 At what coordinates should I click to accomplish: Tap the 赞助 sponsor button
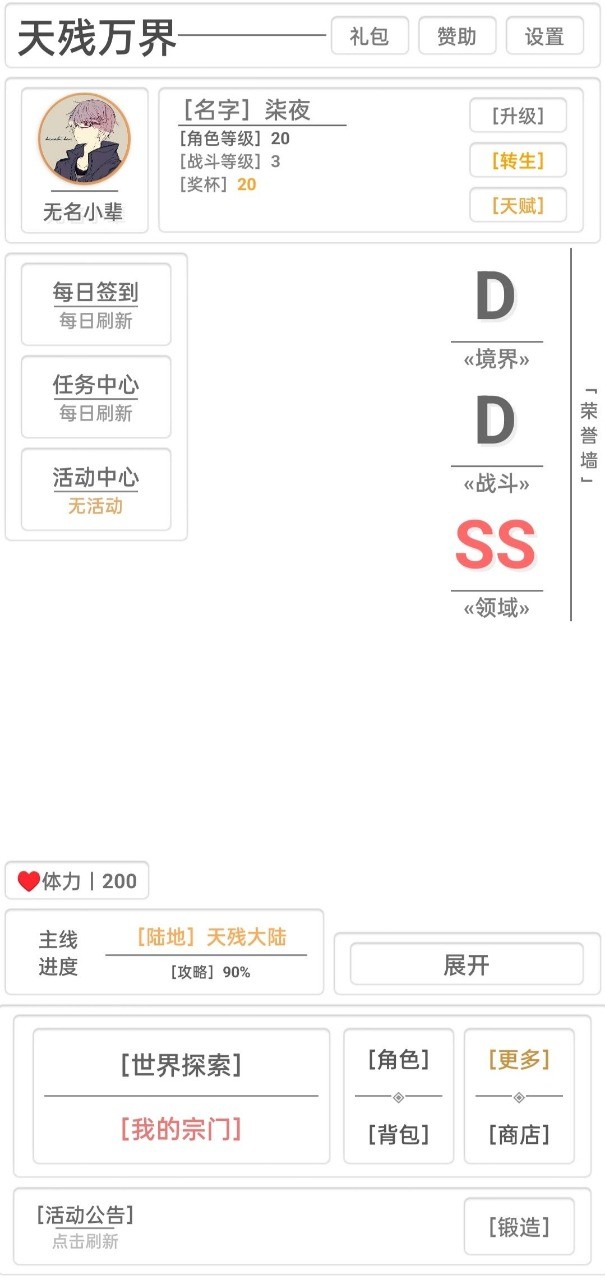456,36
